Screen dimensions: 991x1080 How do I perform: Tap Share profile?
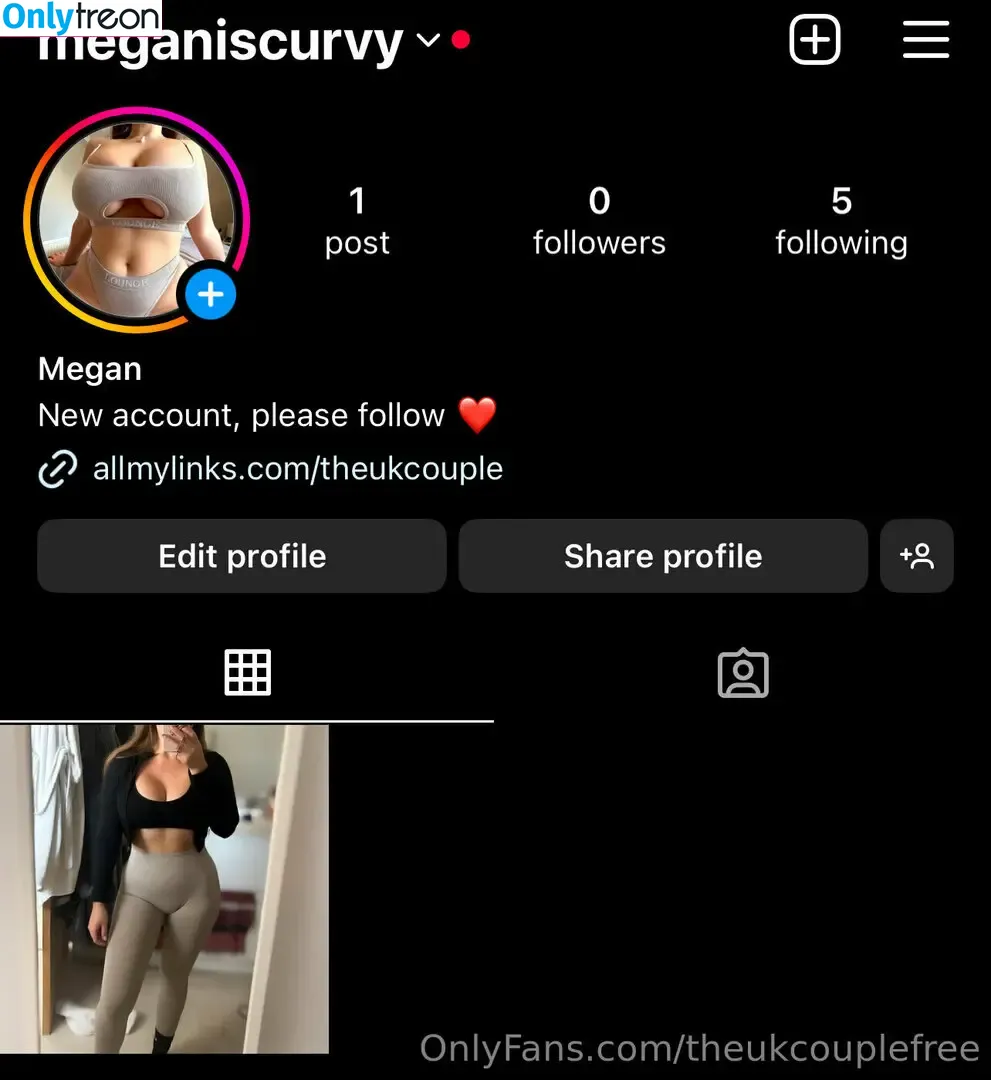pyautogui.click(x=663, y=556)
